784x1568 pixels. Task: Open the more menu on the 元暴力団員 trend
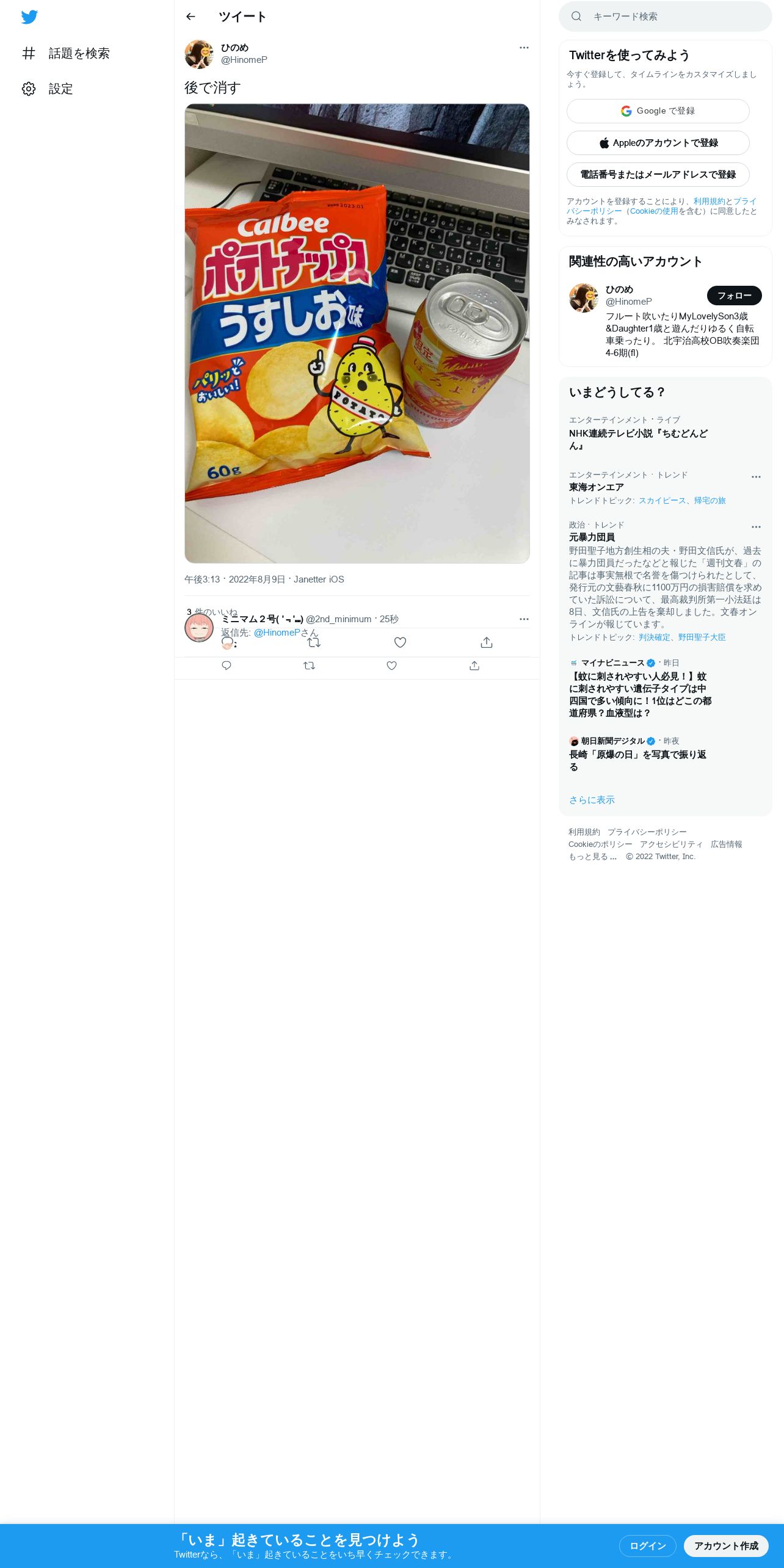[x=756, y=527]
